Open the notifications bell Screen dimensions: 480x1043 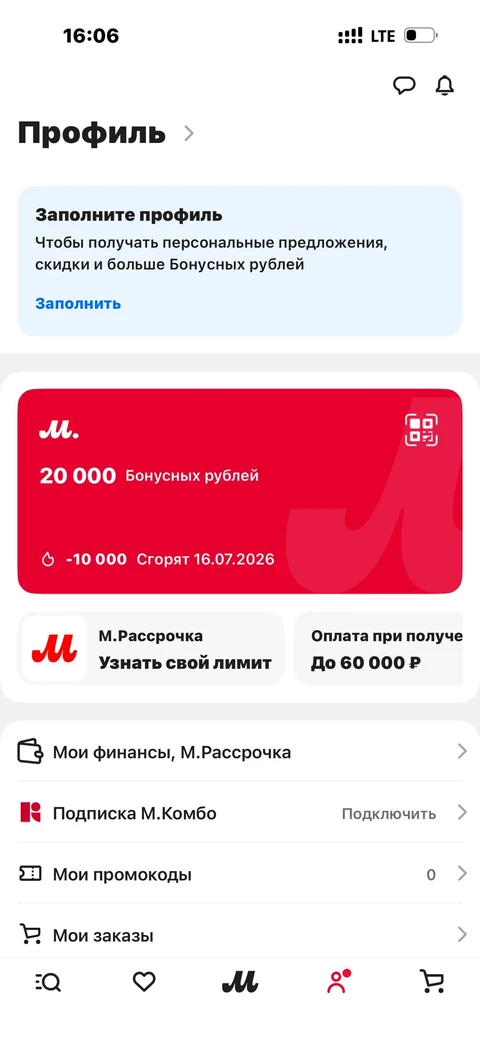[445, 86]
